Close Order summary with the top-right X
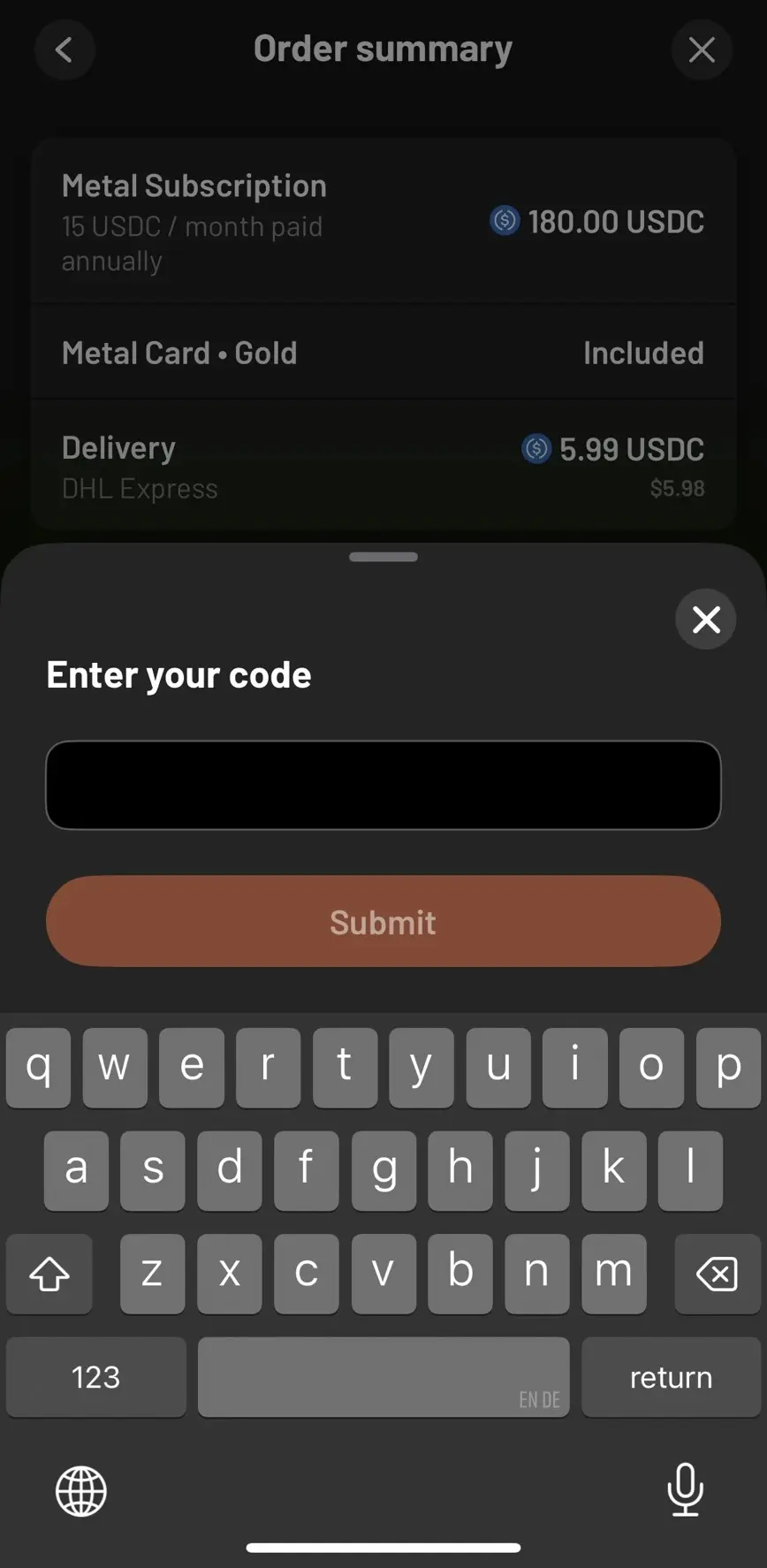The height and width of the screenshot is (1568, 767). click(702, 49)
